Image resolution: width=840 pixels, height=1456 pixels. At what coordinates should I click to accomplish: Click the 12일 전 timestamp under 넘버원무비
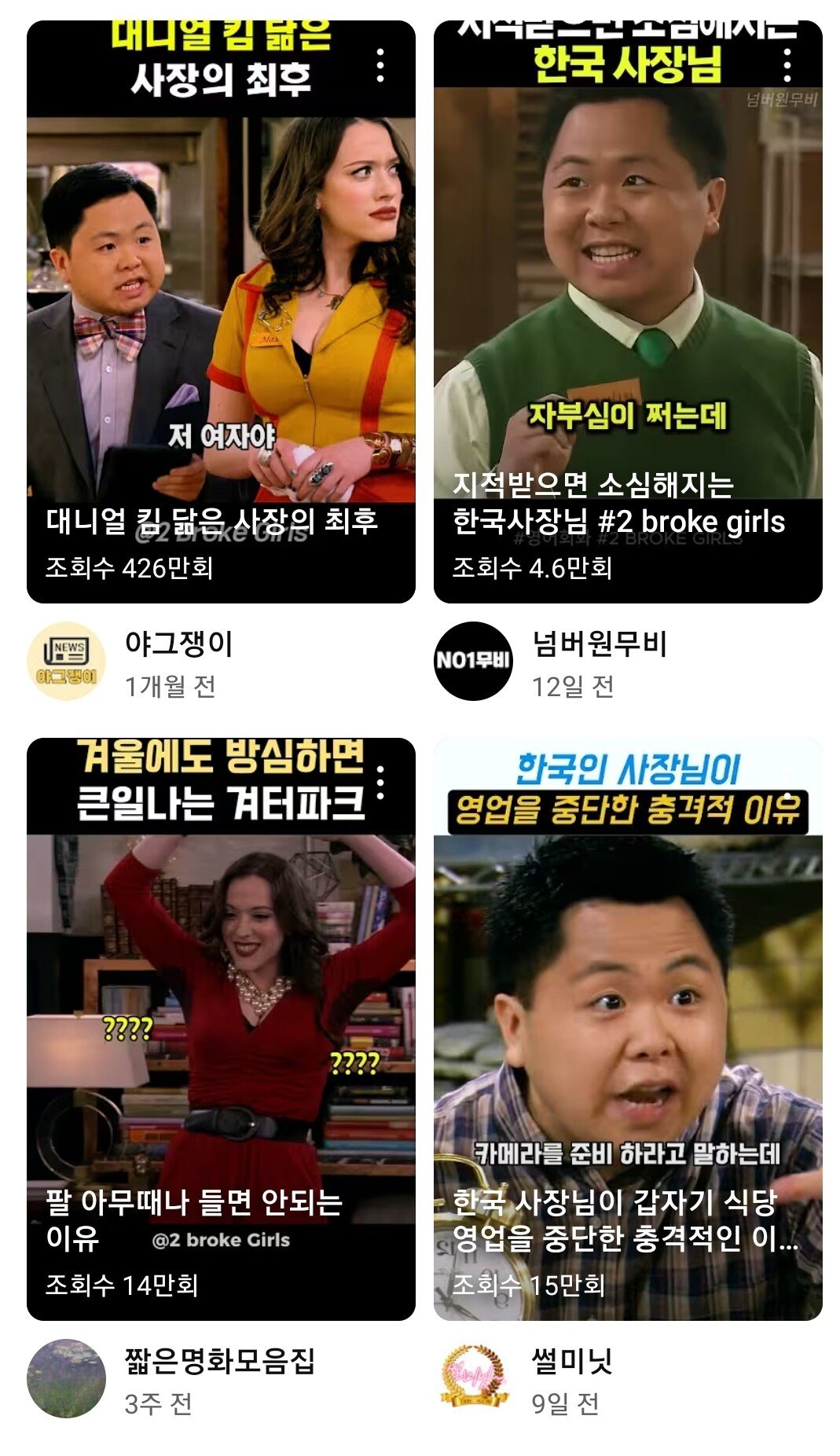562,684
